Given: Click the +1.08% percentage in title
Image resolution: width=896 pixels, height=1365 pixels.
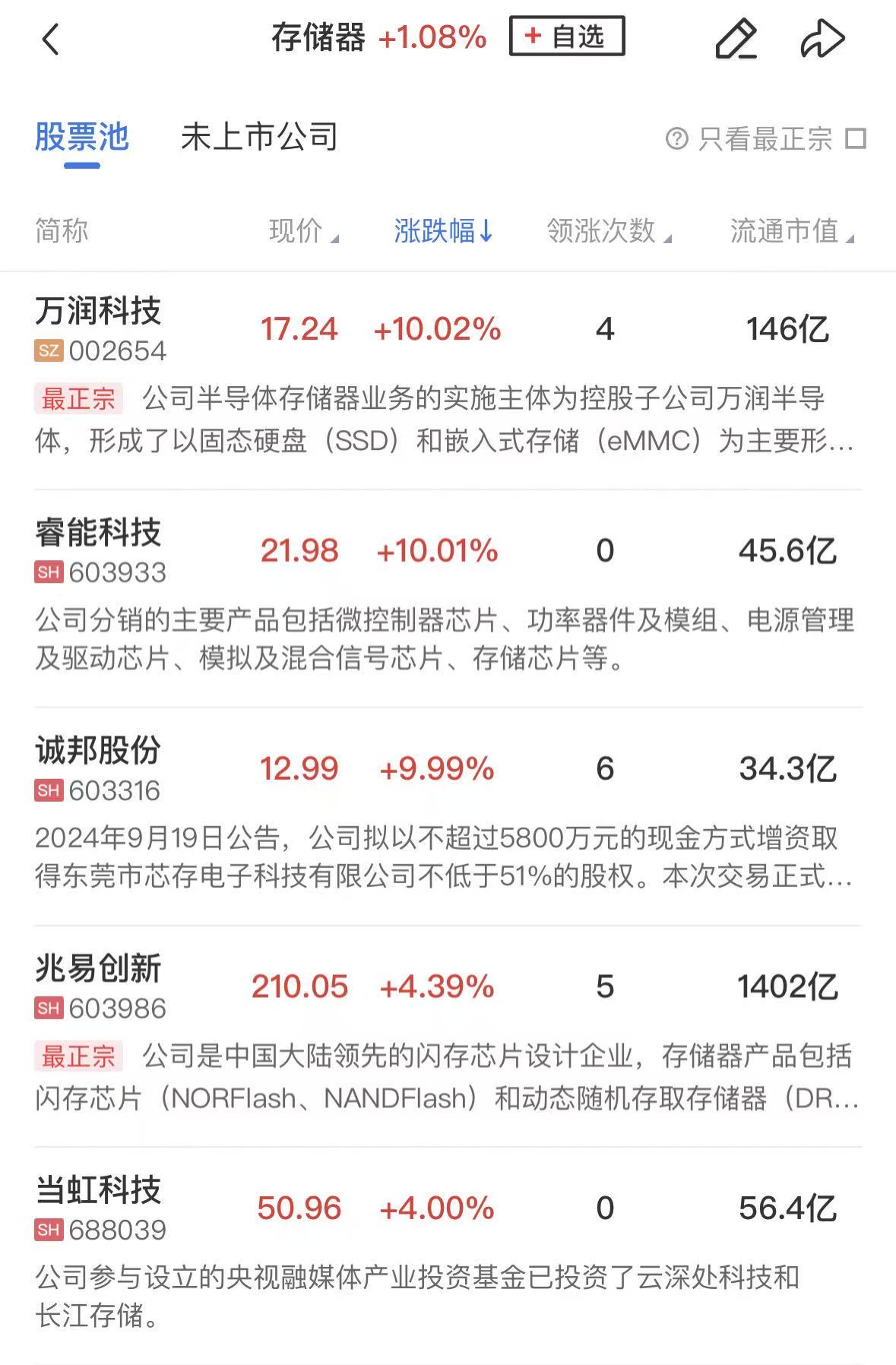Looking at the screenshot, I should [430, 36].
